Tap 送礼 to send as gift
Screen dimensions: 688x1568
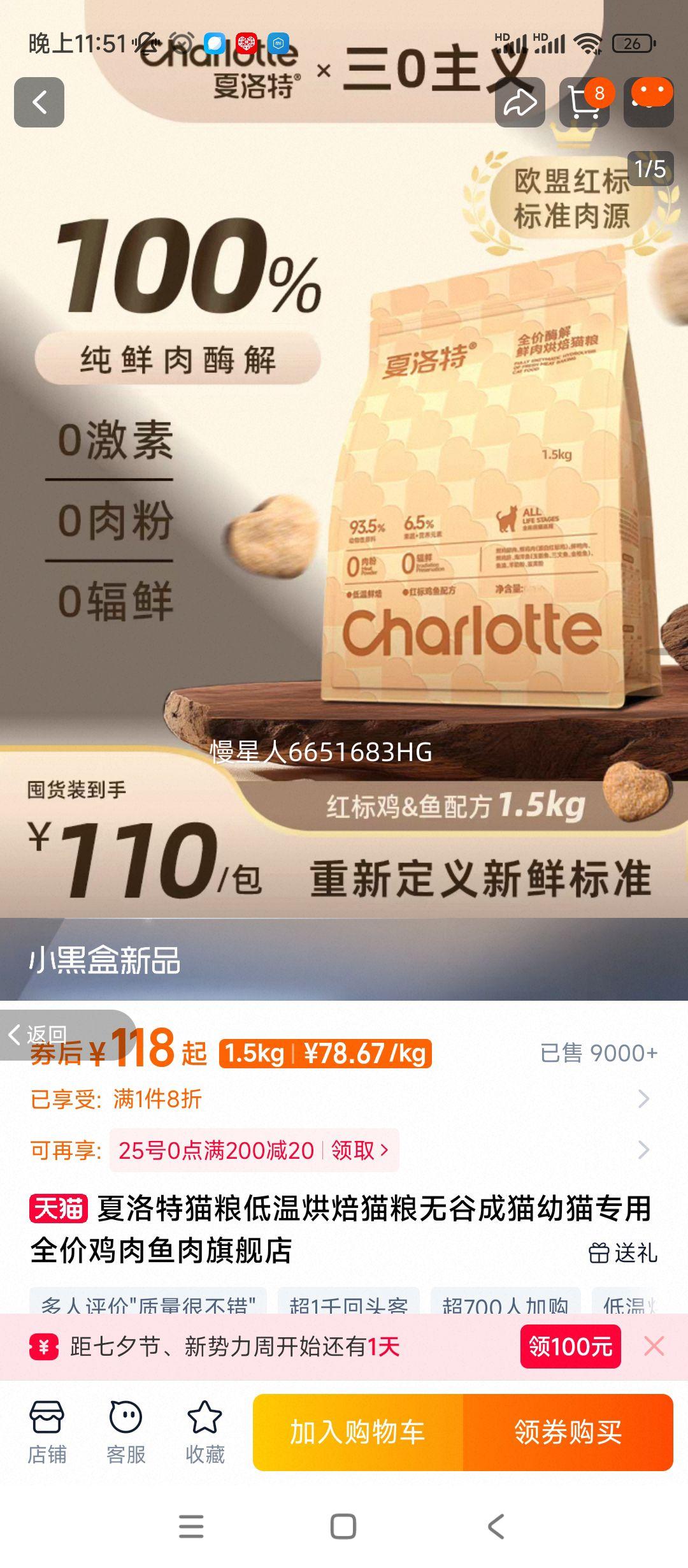tap(623, 1252)
